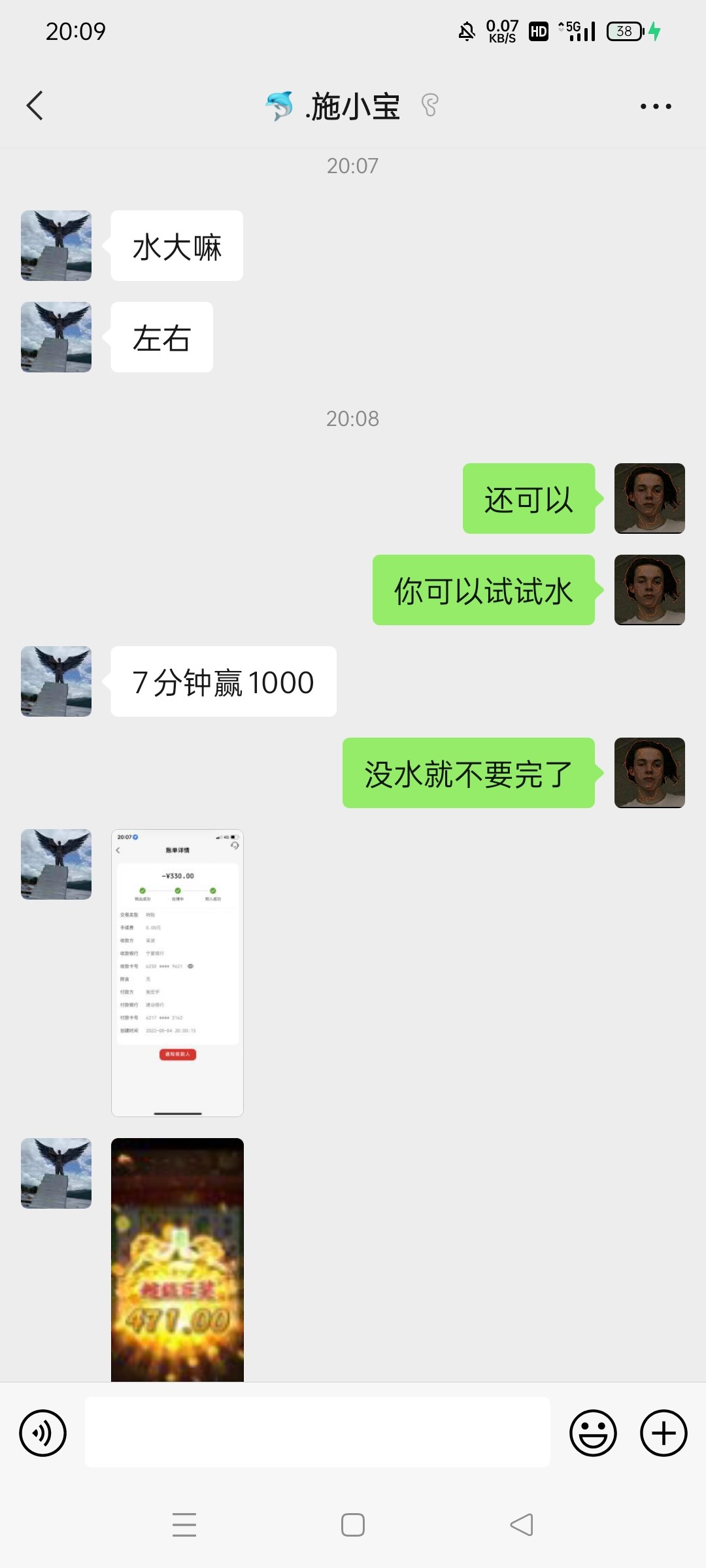Open the chat info overflow menu
Screen dimensions: 706x1568
point(655,106)
